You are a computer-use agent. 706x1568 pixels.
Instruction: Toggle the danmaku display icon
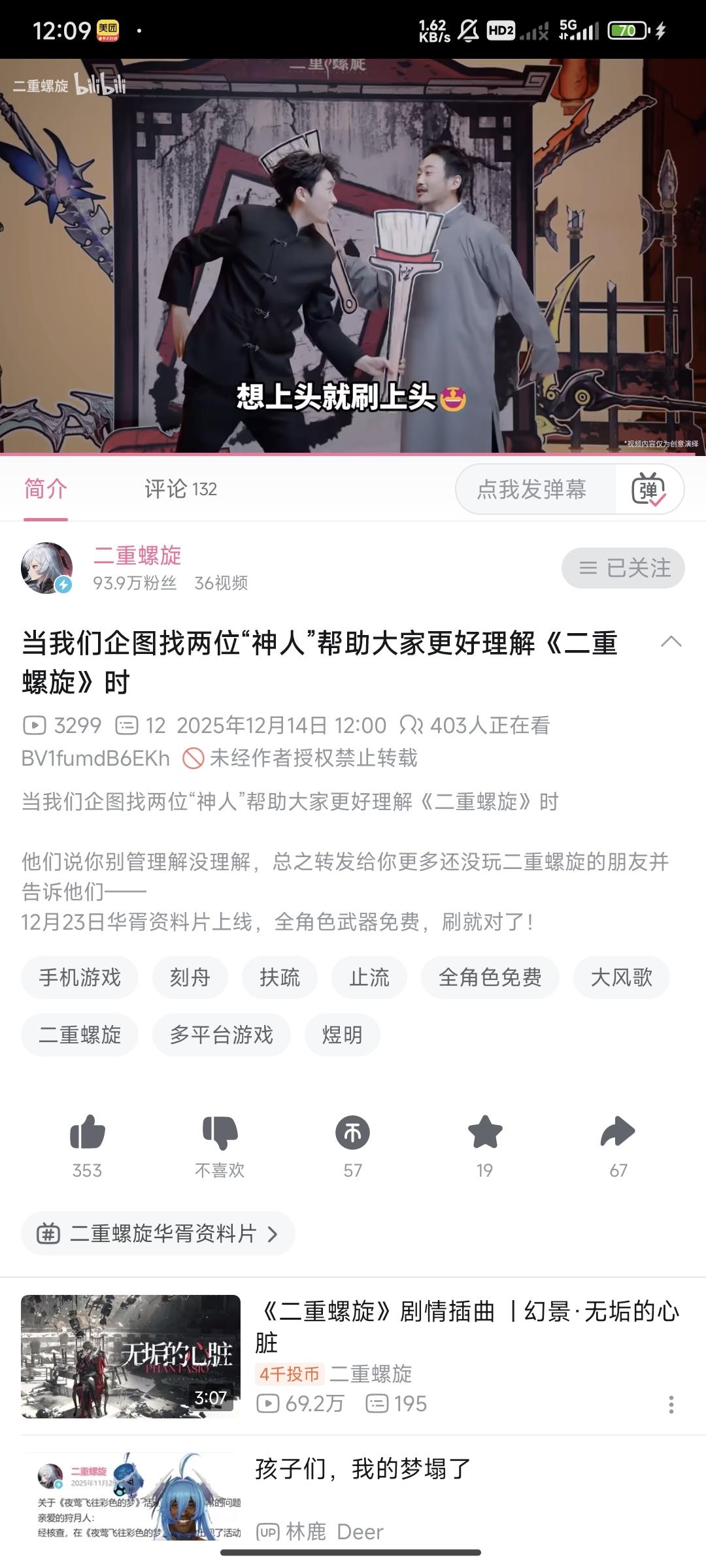tap(648, 489)
